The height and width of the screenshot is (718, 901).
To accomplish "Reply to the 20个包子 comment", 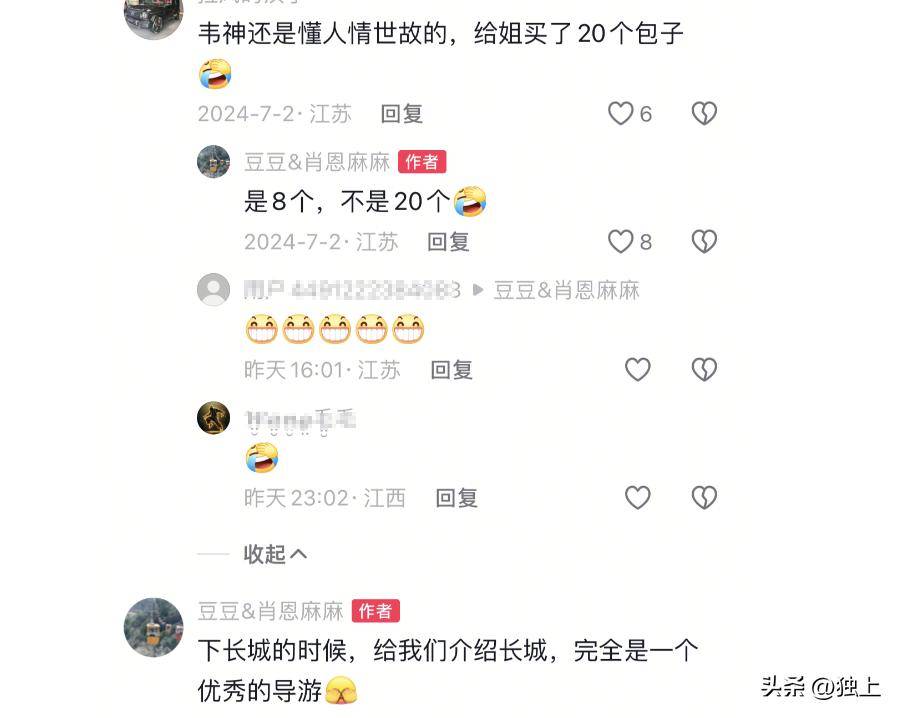I will click(x=401, y=114).
